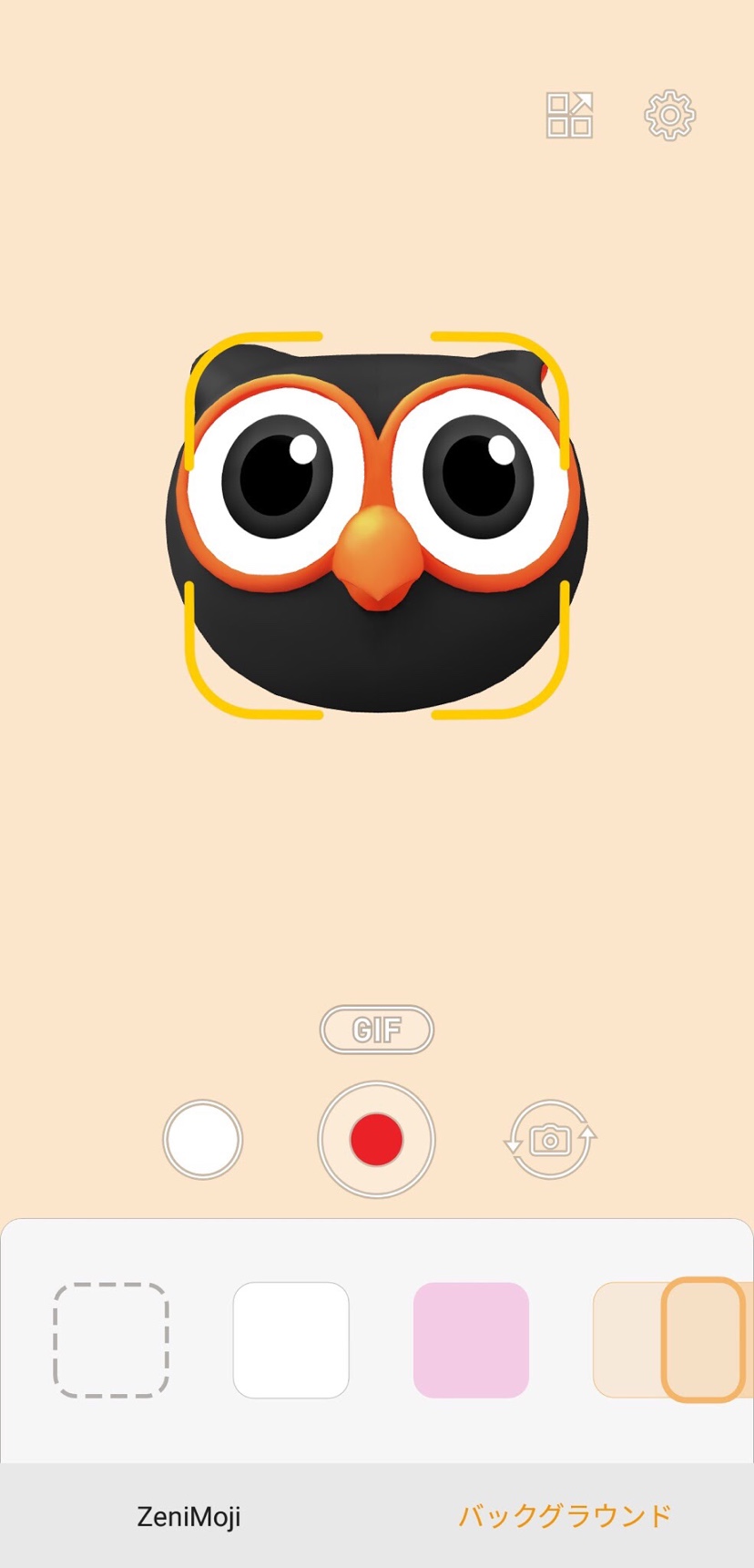This screenshot has width=754, height=1568.
Task: Open the share/export grid icon
Action: point(569,115)
